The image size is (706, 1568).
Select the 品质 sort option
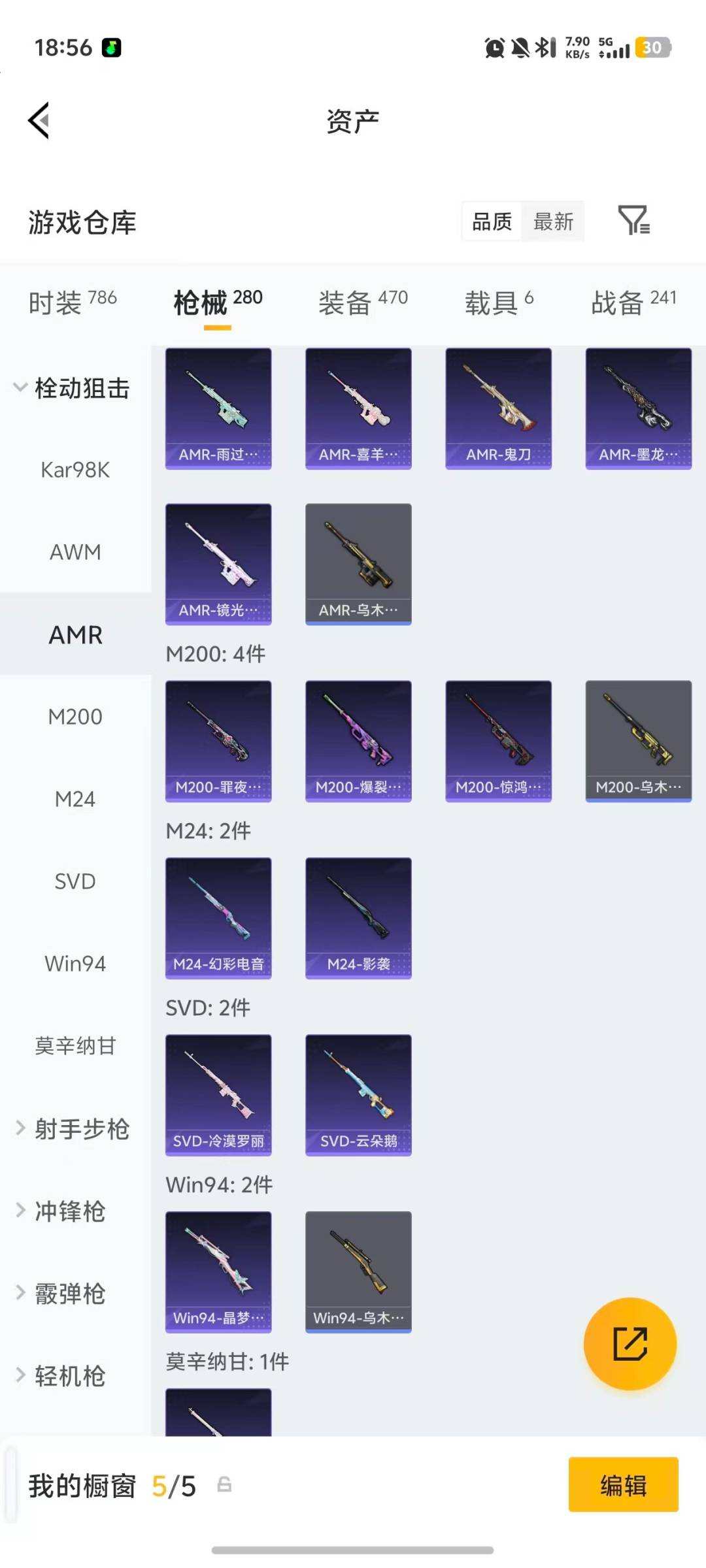(x=490, y=221)
